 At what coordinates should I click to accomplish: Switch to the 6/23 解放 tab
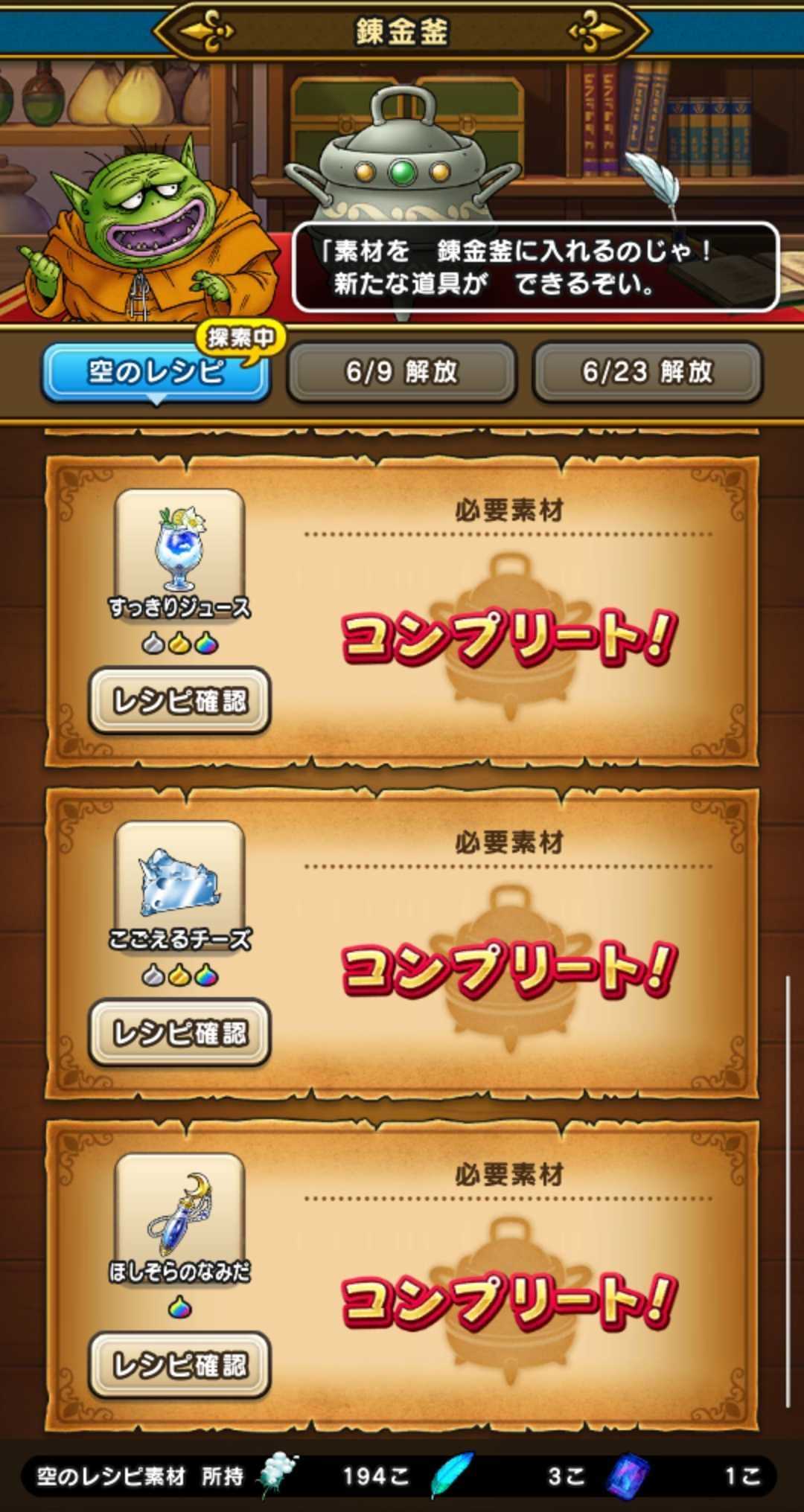[647, 372]
